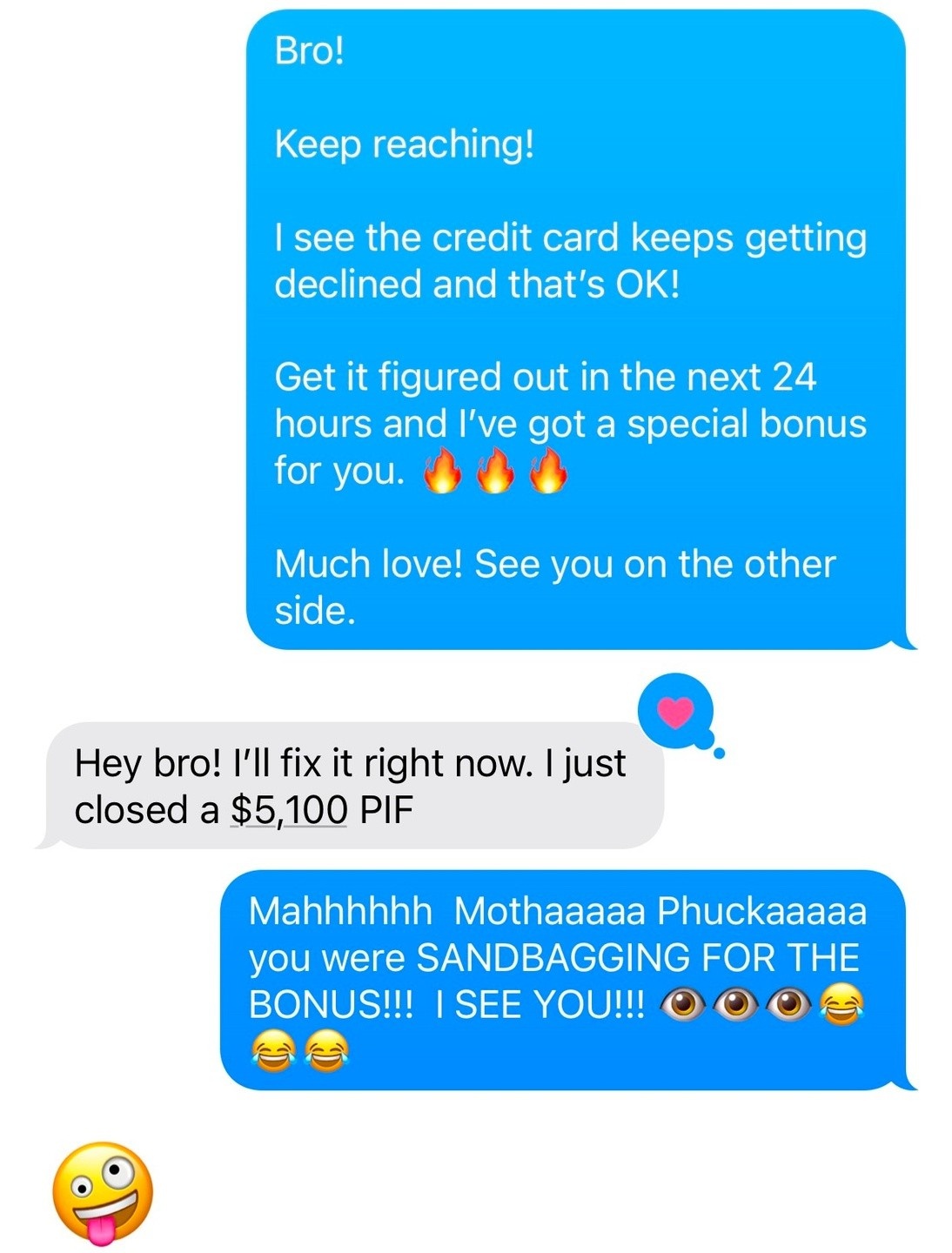The height and width of the screenshot is (1253, 952).
Task: Open the heart reaction on the PIF message
Action: (677, 713)
